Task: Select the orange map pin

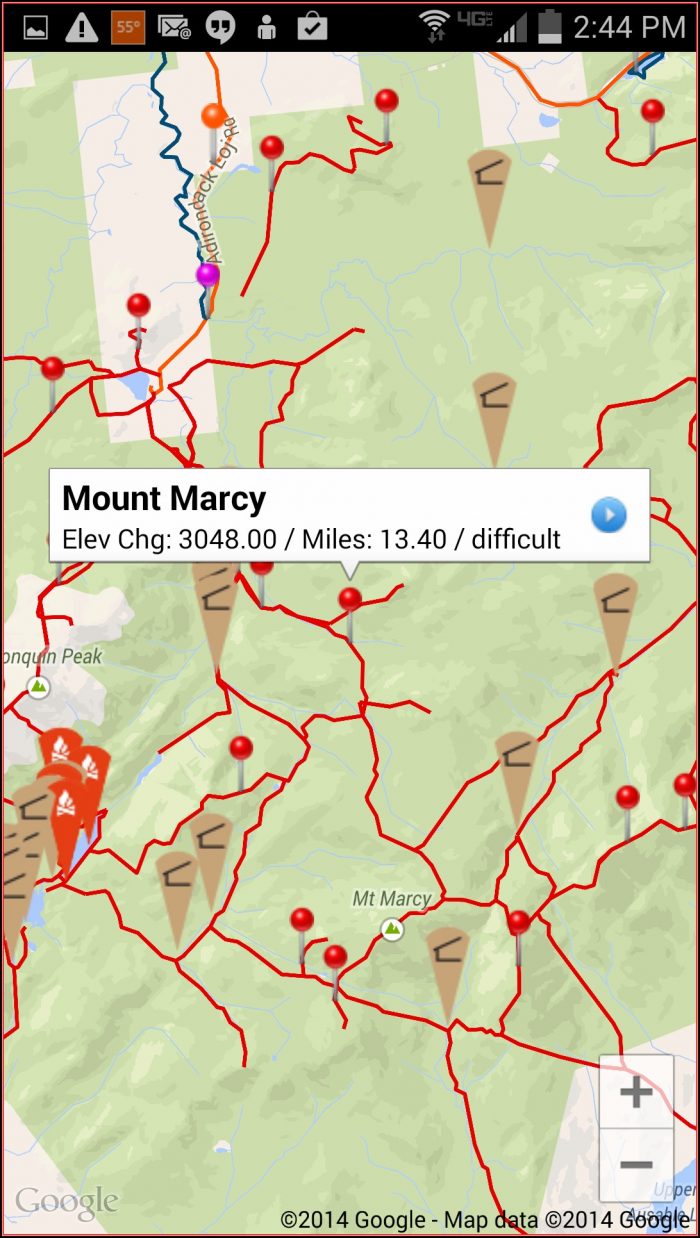Action: [213, 116]
